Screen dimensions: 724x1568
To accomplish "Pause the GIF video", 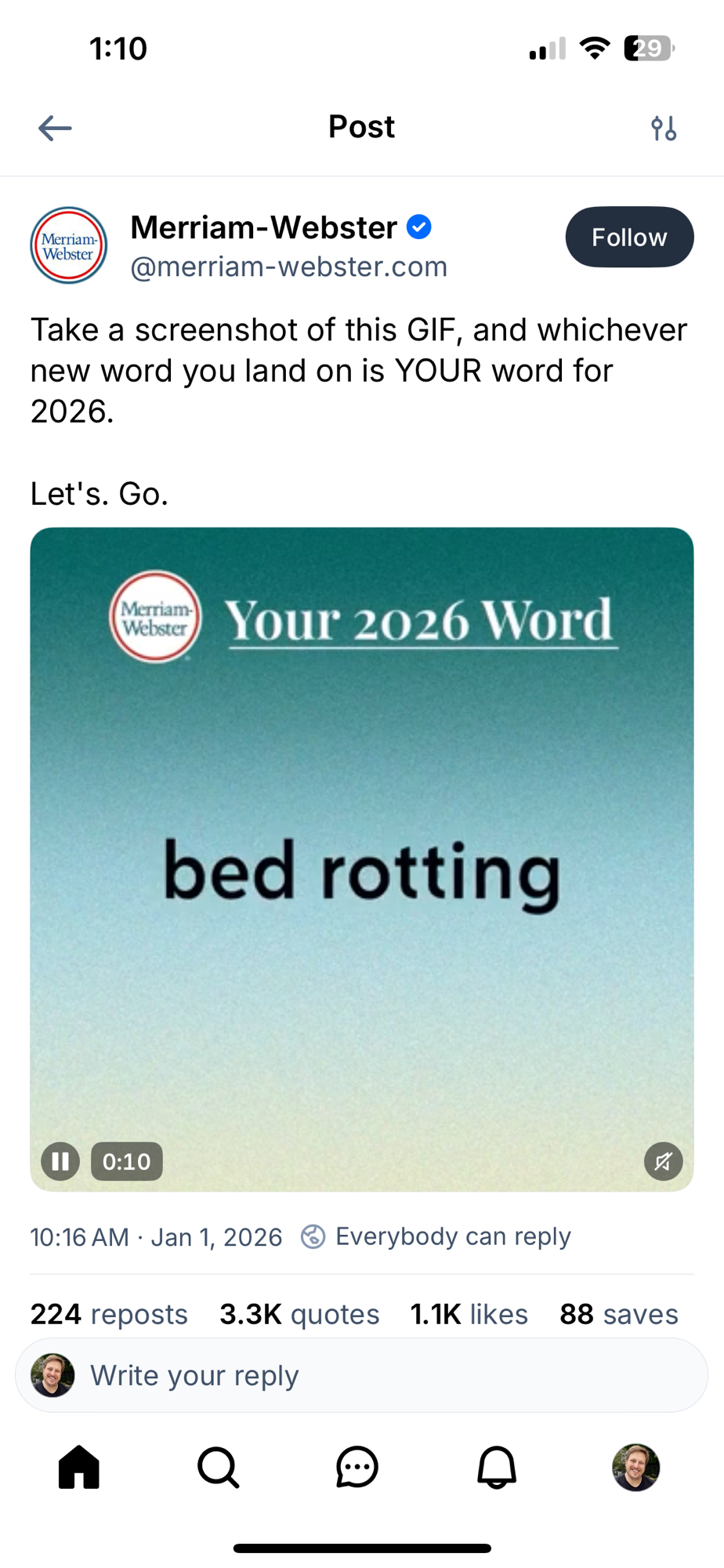I will pos(60,1161).
